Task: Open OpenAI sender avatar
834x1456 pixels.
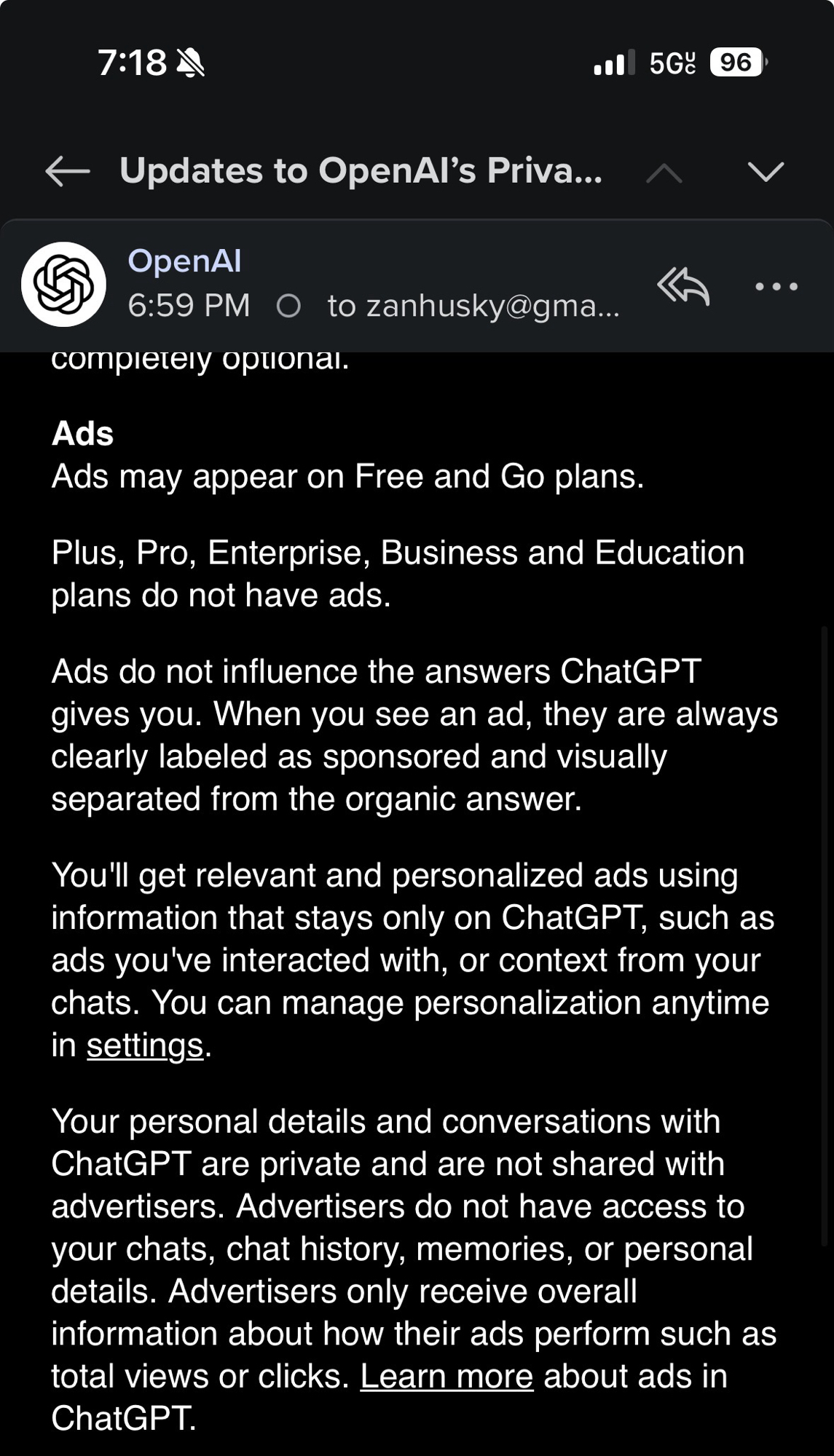Action: click(x=64, y=284)
